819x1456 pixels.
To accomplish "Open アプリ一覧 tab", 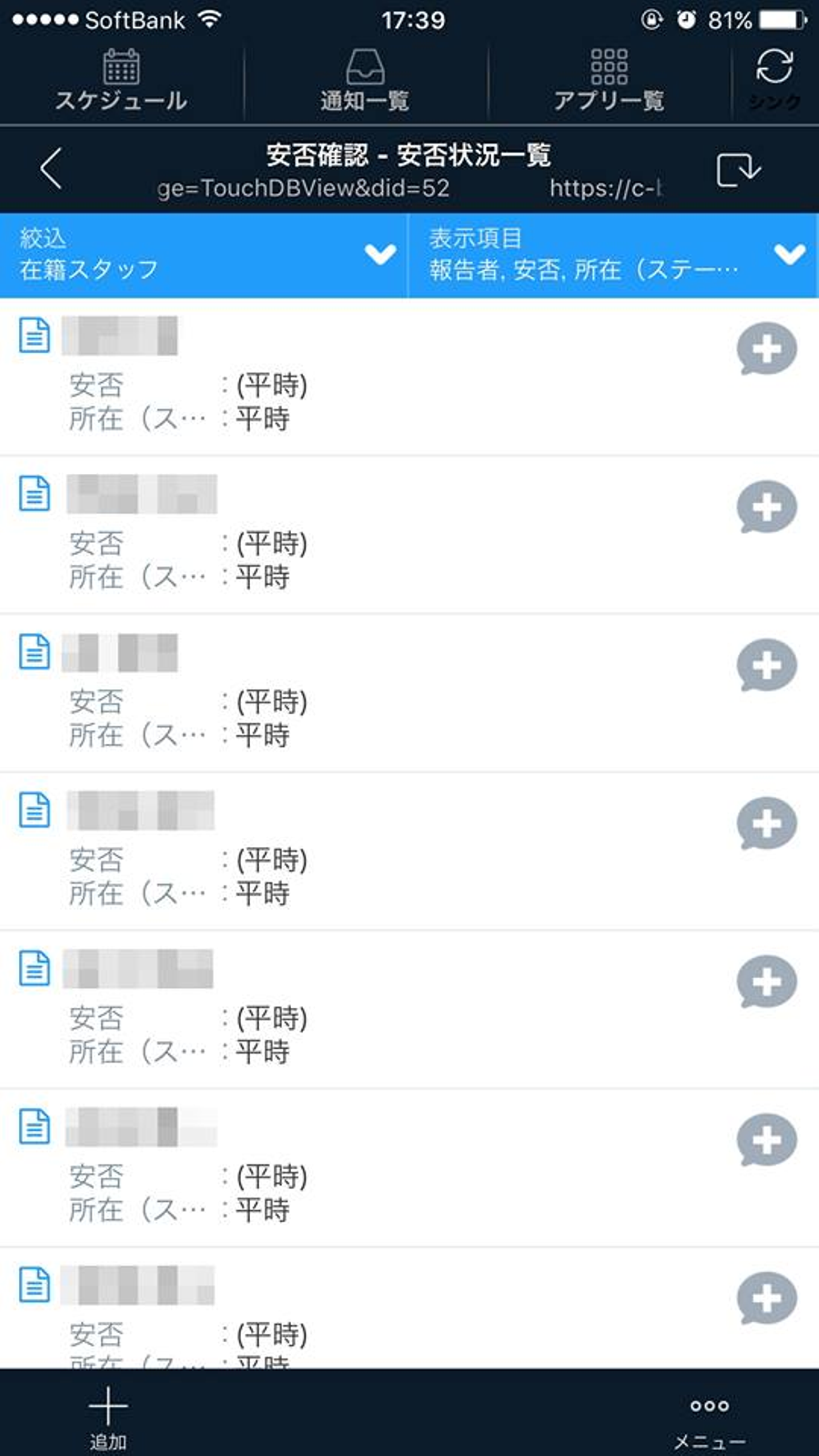I will [609, 80].
